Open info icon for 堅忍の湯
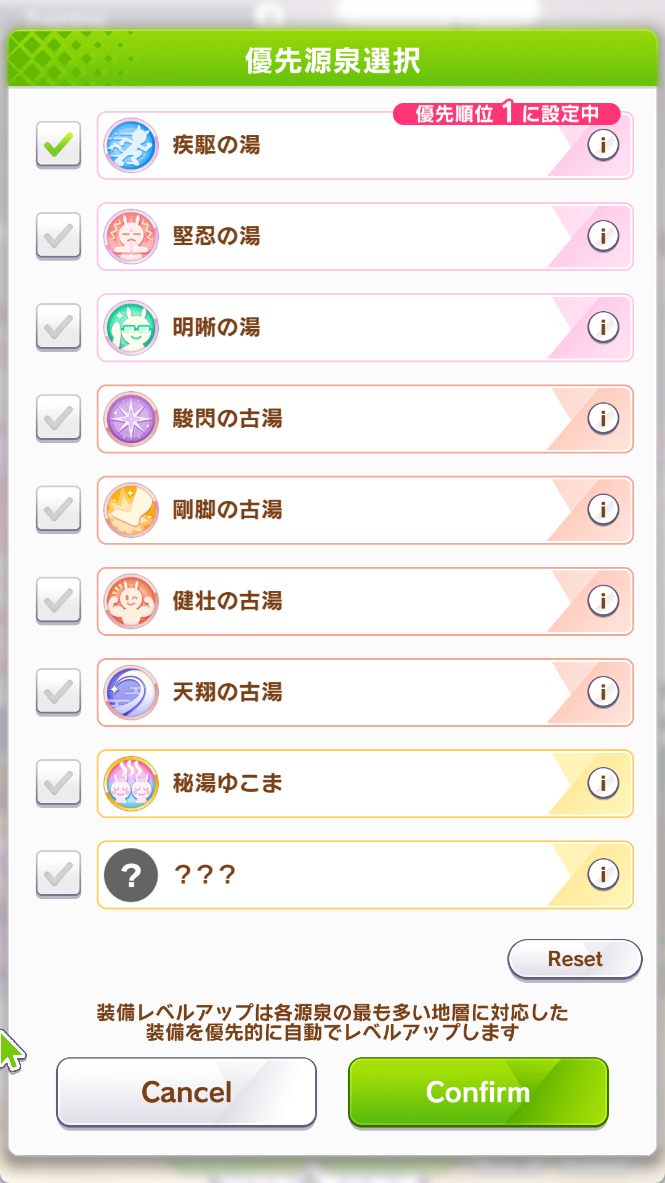 602,236
